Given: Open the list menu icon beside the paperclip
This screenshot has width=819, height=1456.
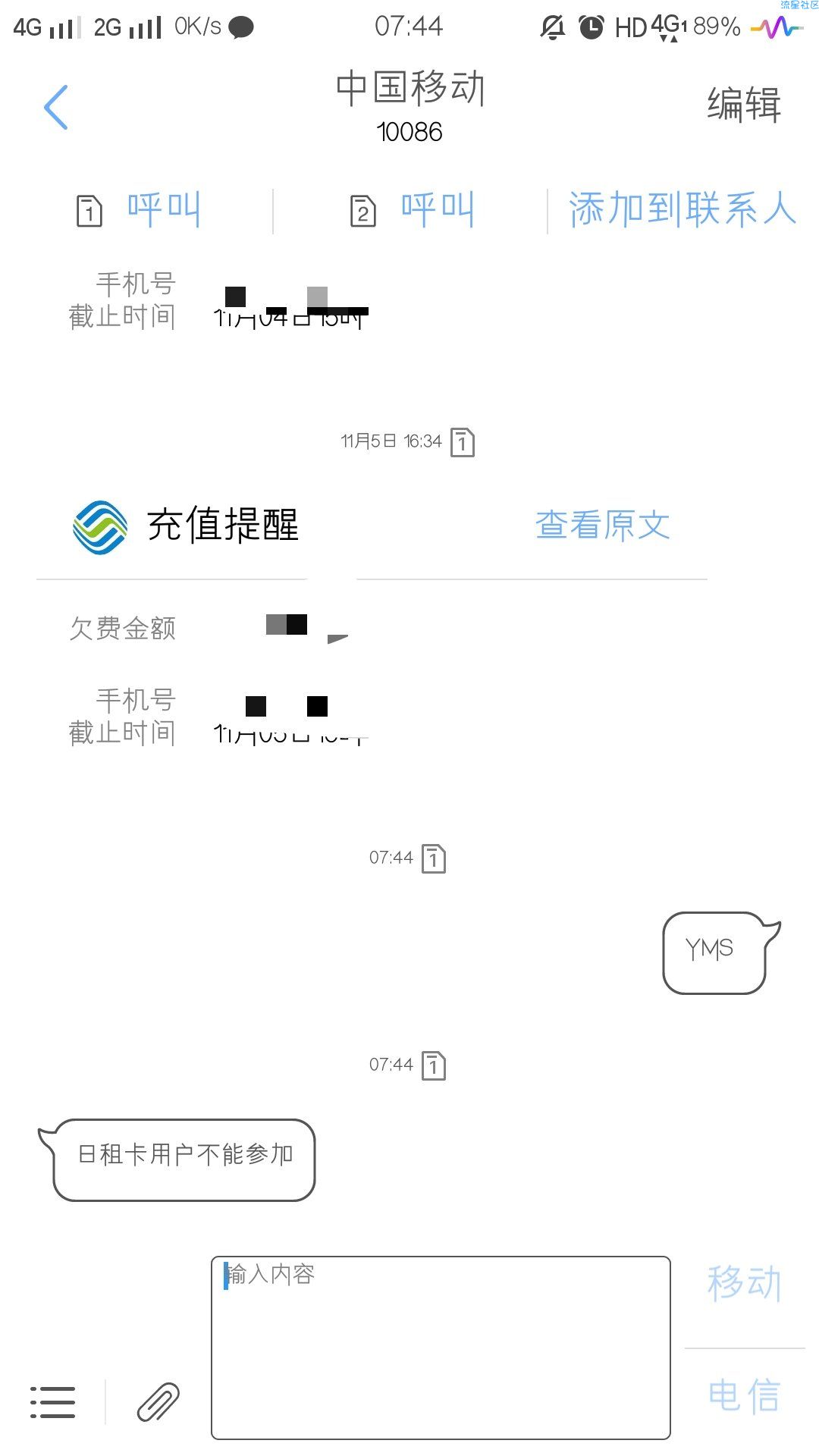Looking at the screenshot, I should coord(52,1402).
